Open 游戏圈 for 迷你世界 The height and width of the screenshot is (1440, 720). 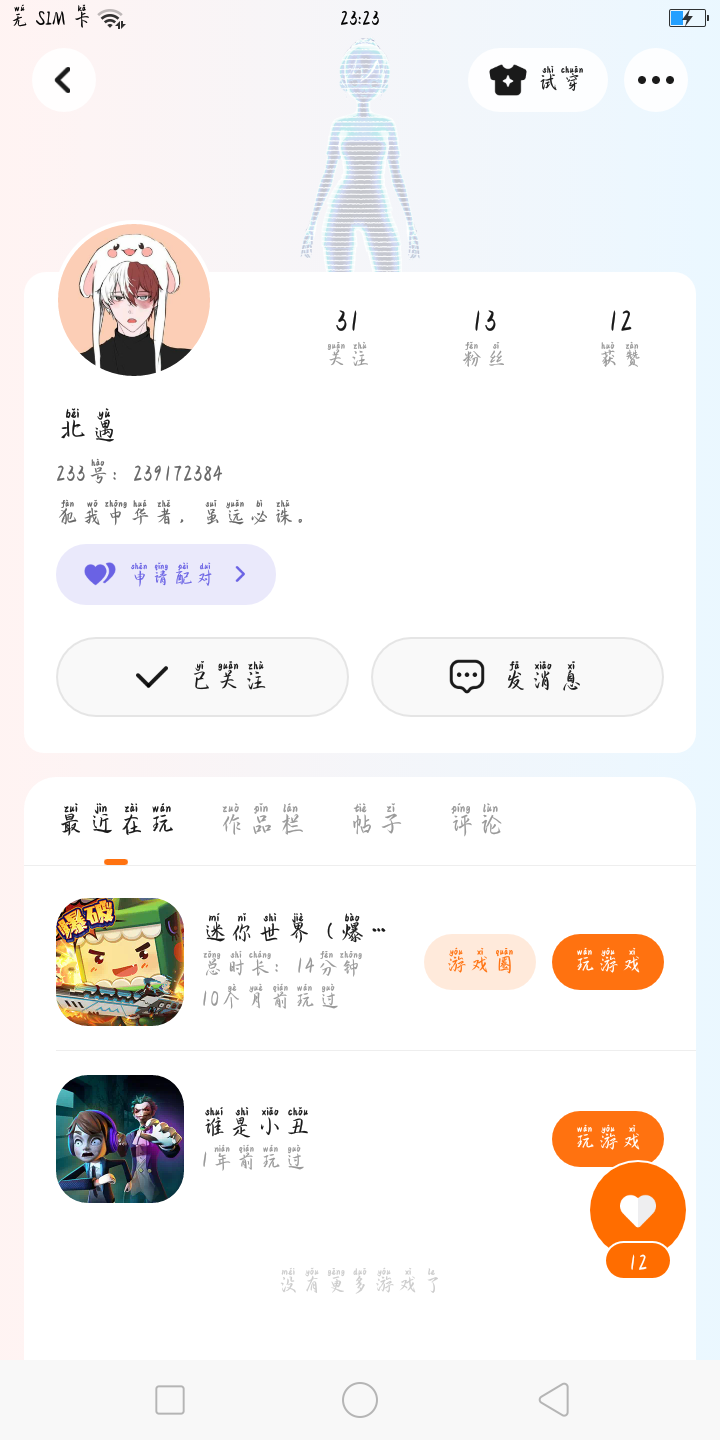click(480, 962)
